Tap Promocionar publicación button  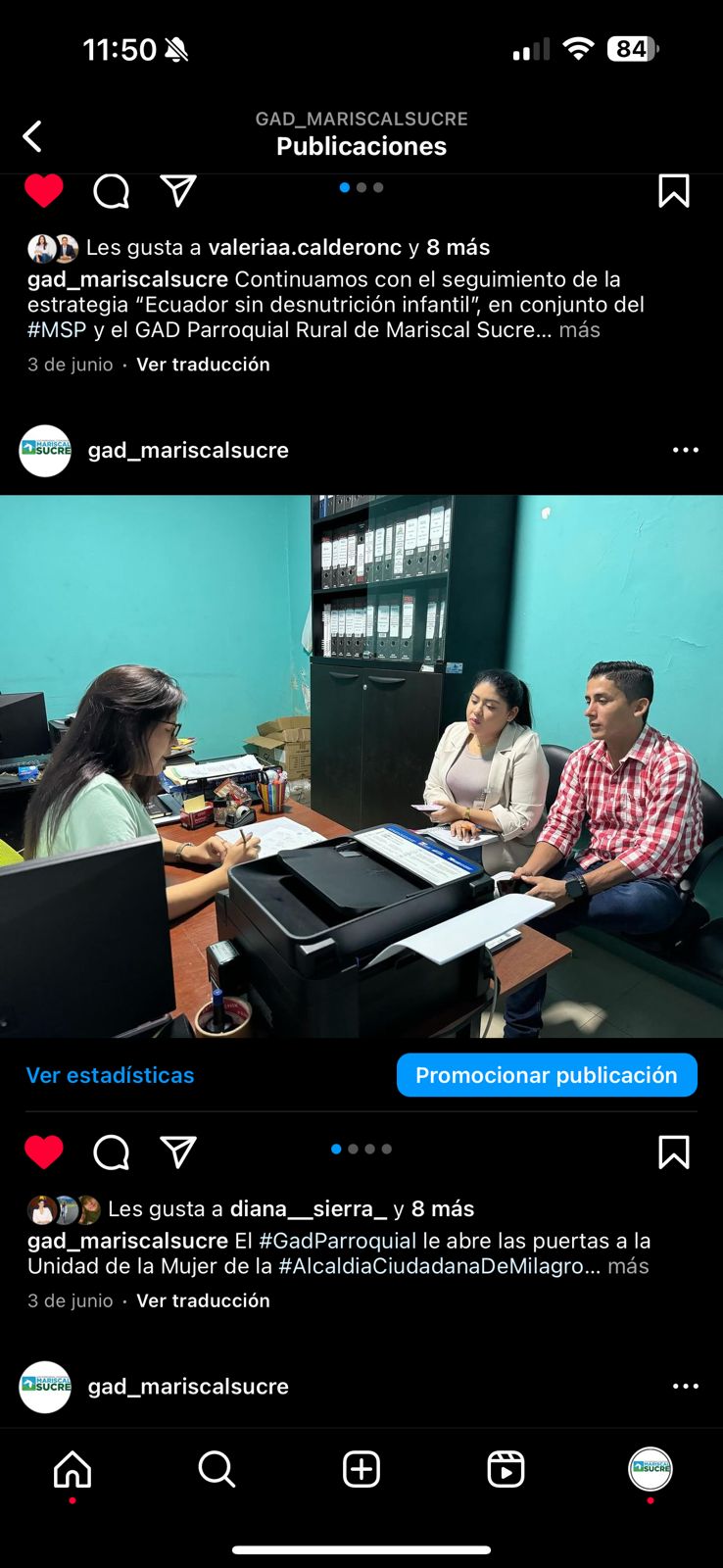(547, 1075)
